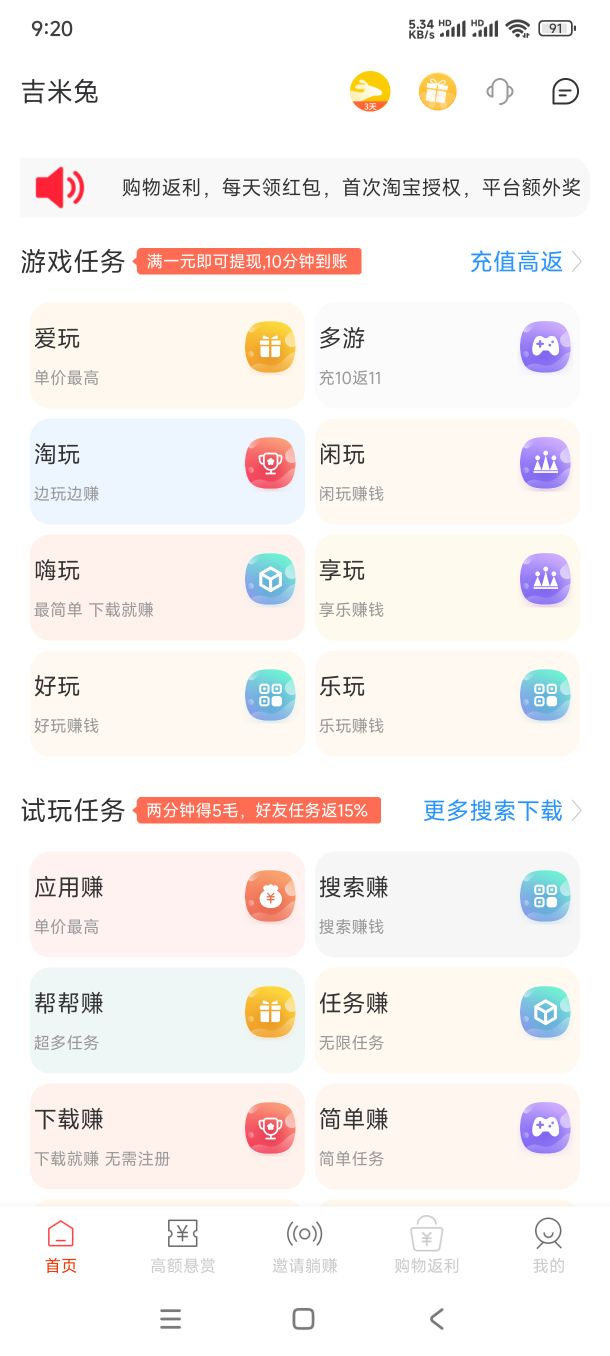Open the customer service headset icon
610x1356 pixels.
pos(500,92)
